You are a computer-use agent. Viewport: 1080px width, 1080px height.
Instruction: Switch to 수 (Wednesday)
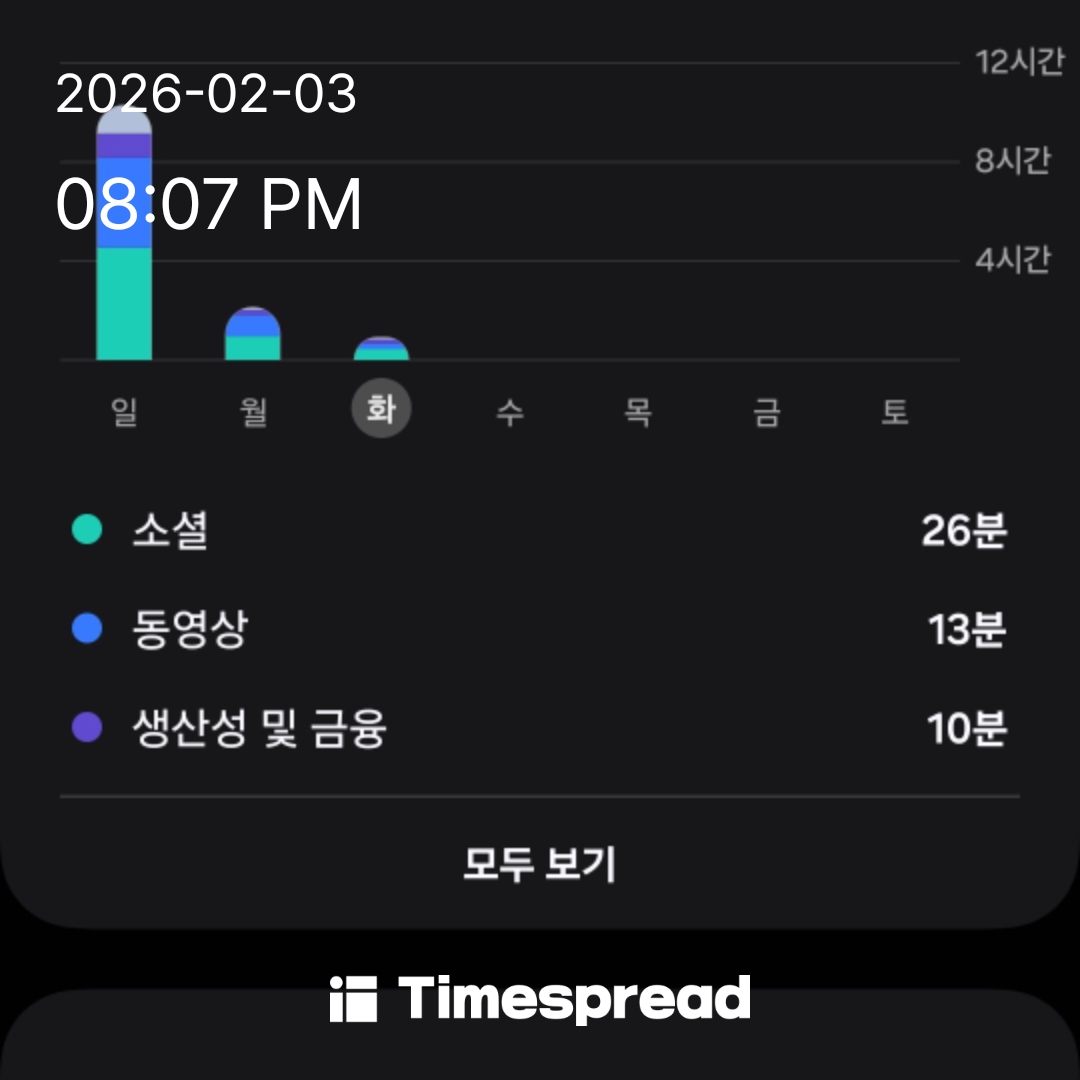coord(510,411)
